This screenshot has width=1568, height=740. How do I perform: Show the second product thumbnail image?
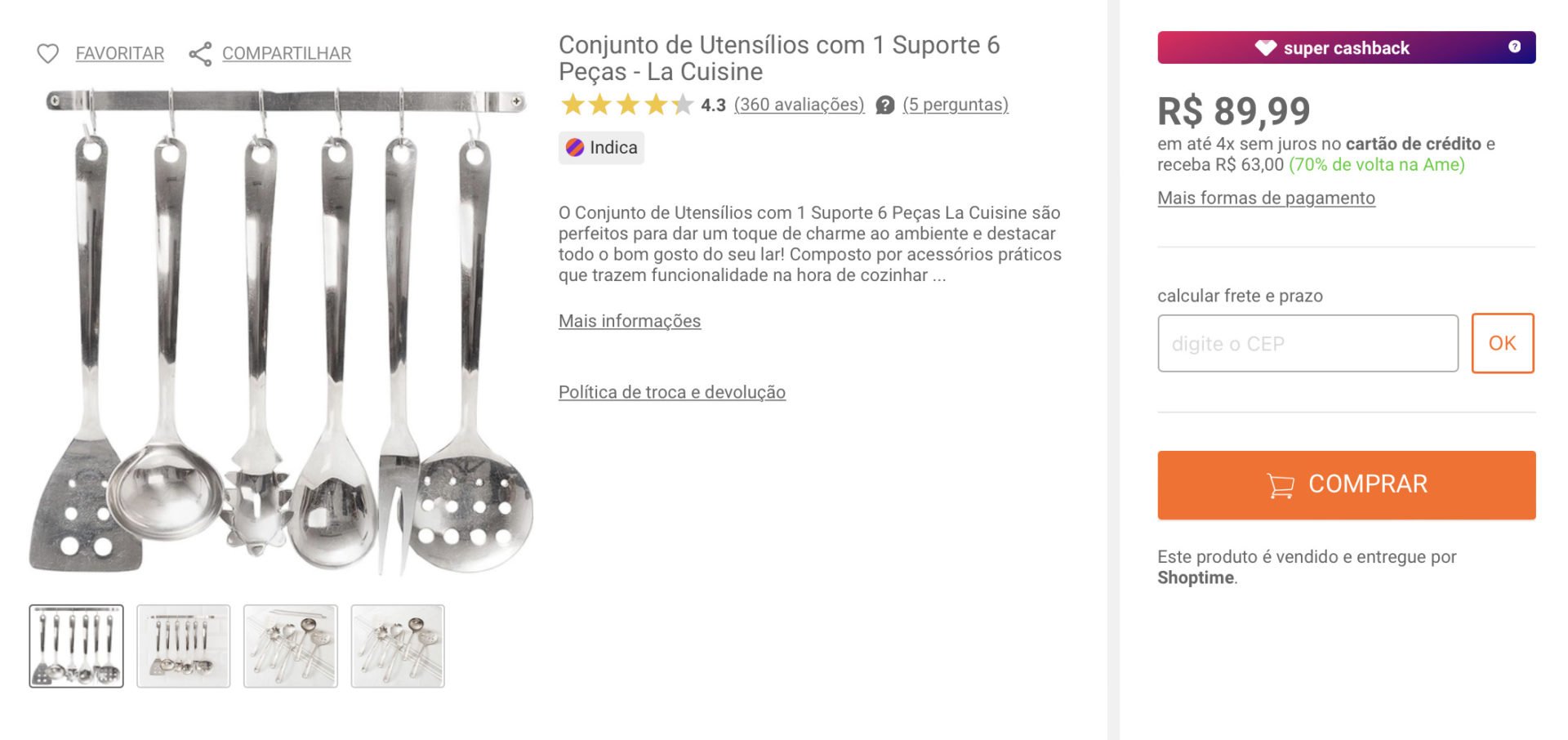tap(184, 646)
